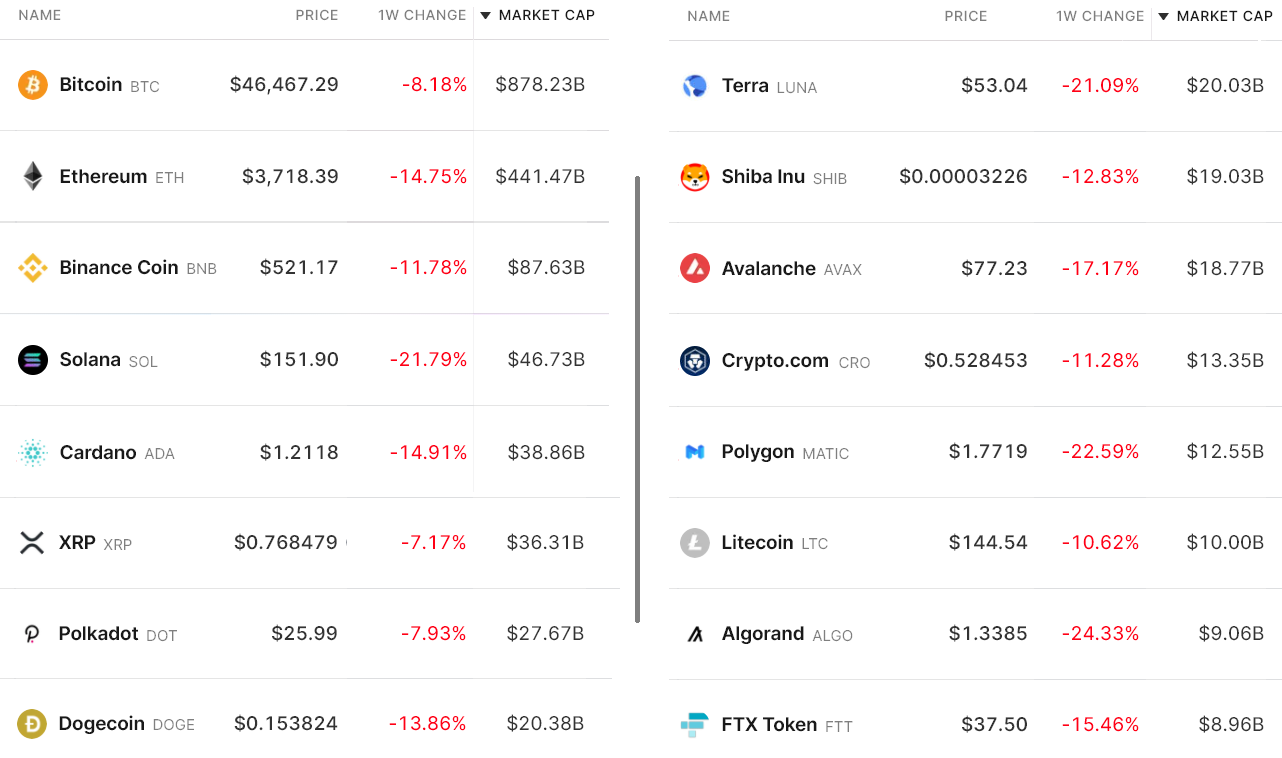Viewport: 1282px width, 758px height.
Task: Open Avalanche AVAX details
Action: coord(768,269)
